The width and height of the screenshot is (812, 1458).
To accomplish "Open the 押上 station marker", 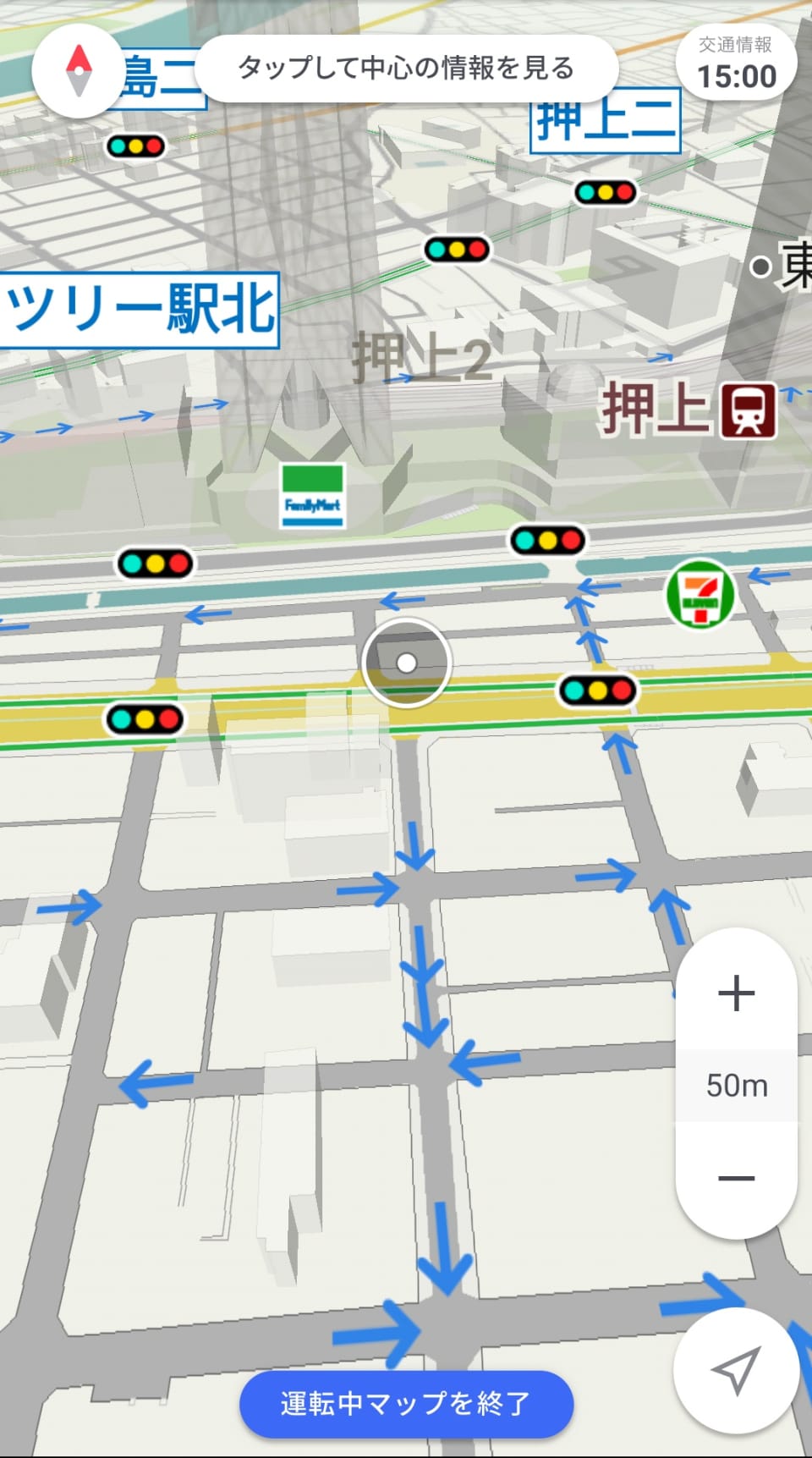I will [749, 410].
